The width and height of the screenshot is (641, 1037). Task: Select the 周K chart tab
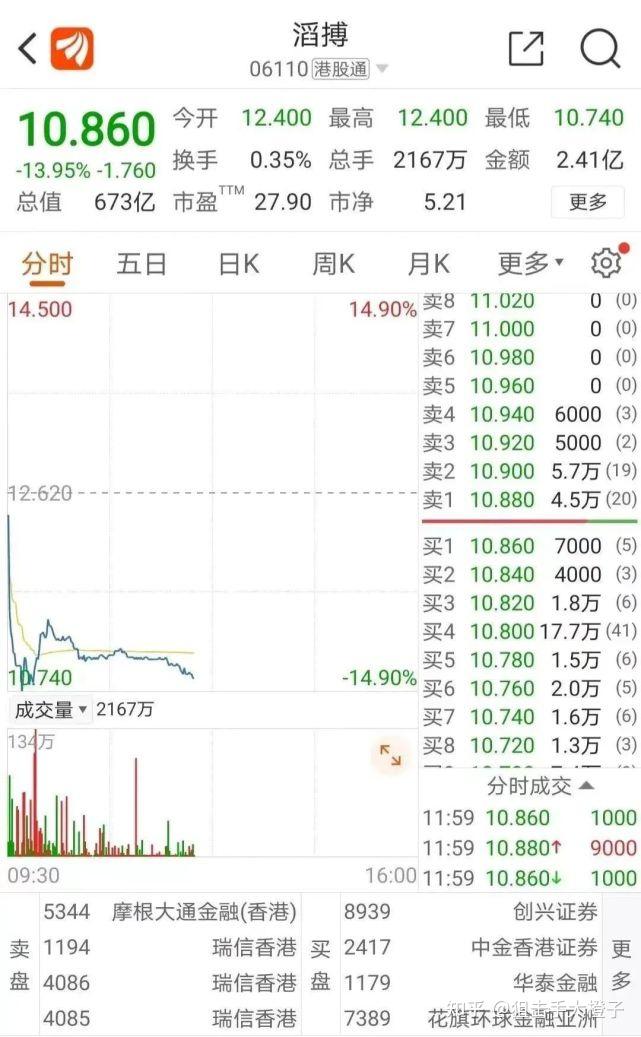click(333, 264)
